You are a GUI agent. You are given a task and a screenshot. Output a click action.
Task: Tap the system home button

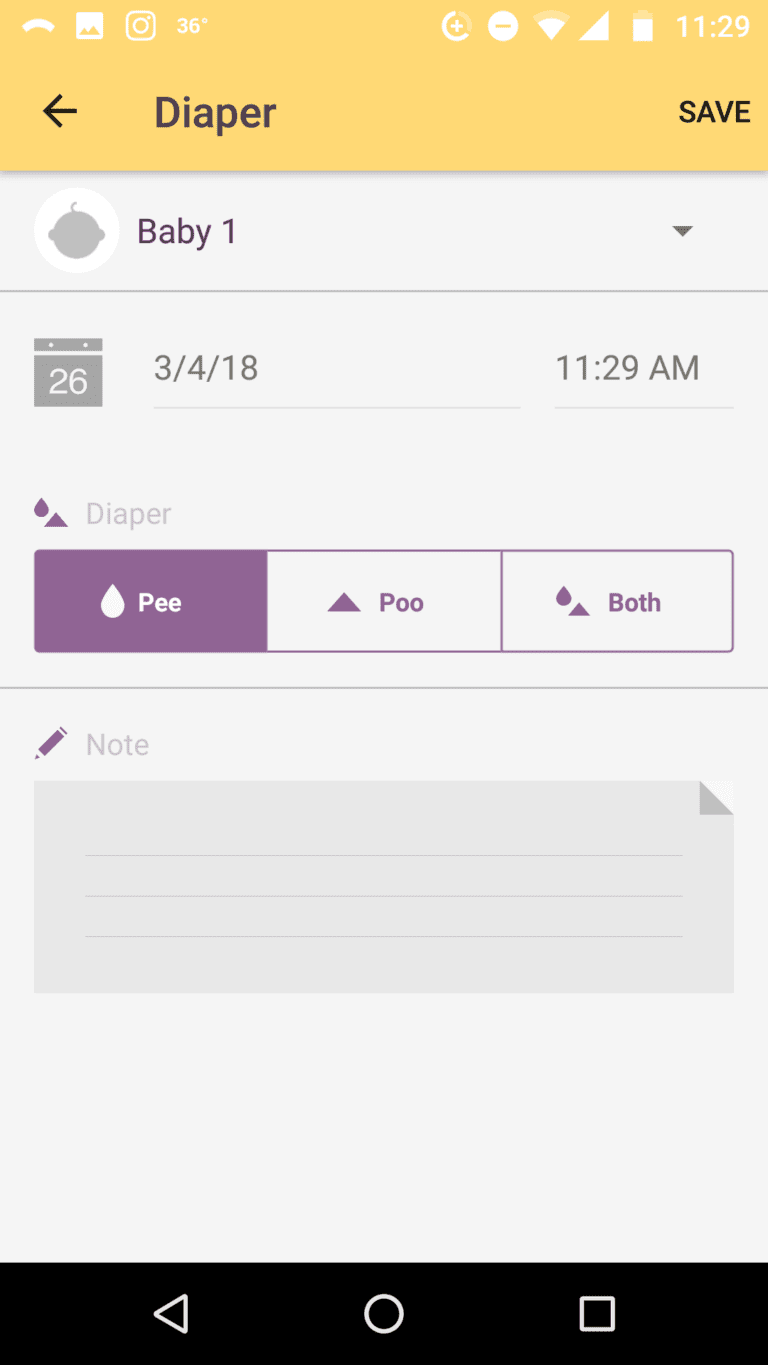click(x=384, y=1313)
